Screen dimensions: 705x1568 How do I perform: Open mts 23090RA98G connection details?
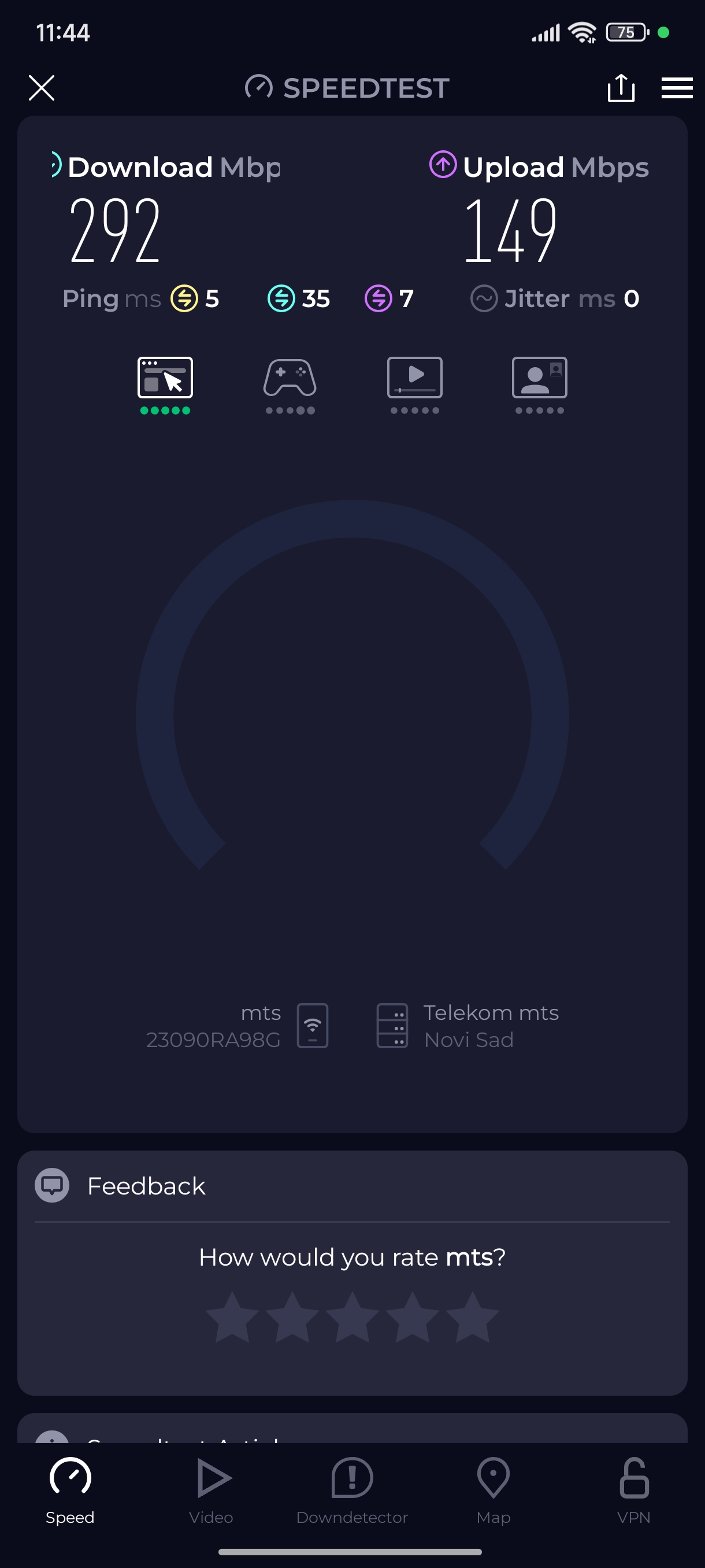tap(238, 1026)
